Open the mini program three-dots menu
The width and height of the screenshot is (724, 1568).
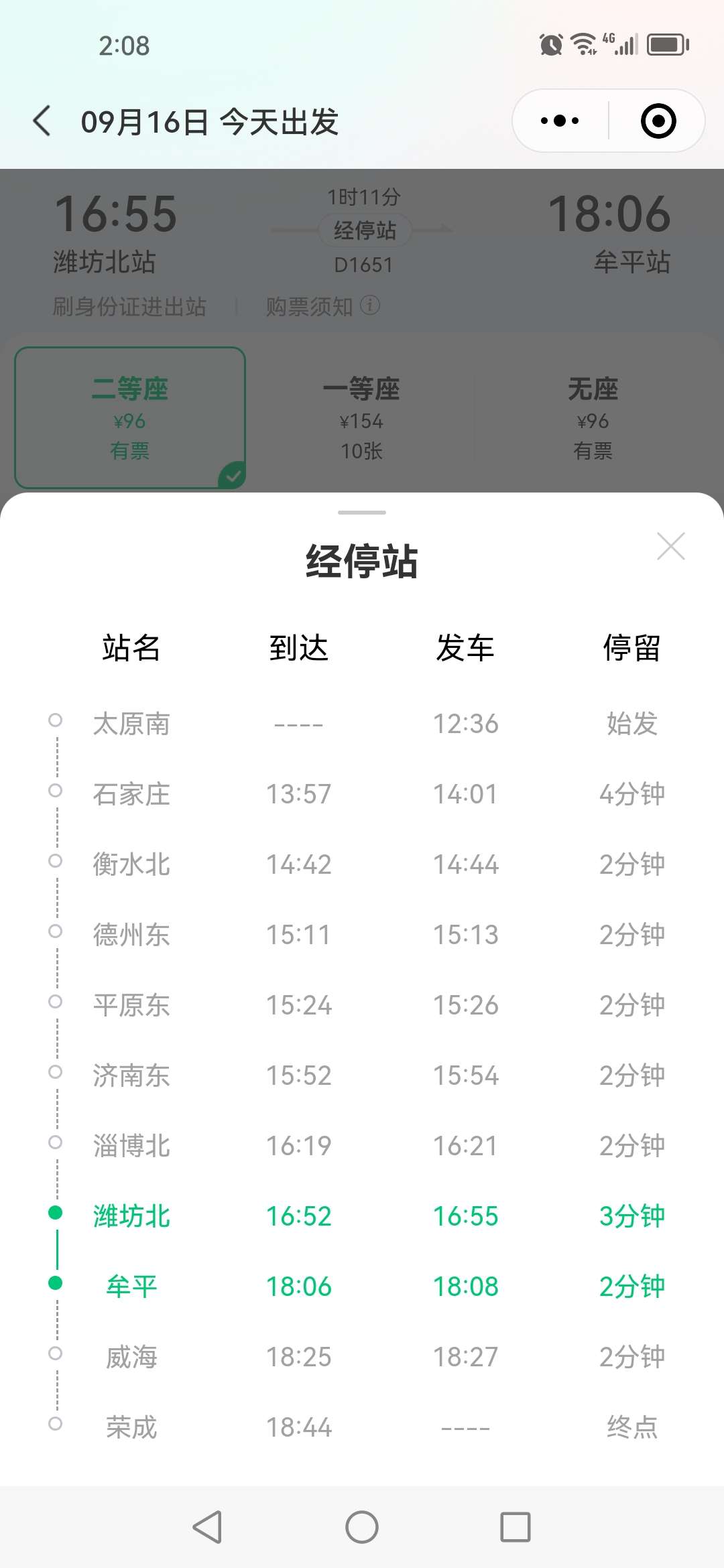pyautogui.click(x=560, y=121)
